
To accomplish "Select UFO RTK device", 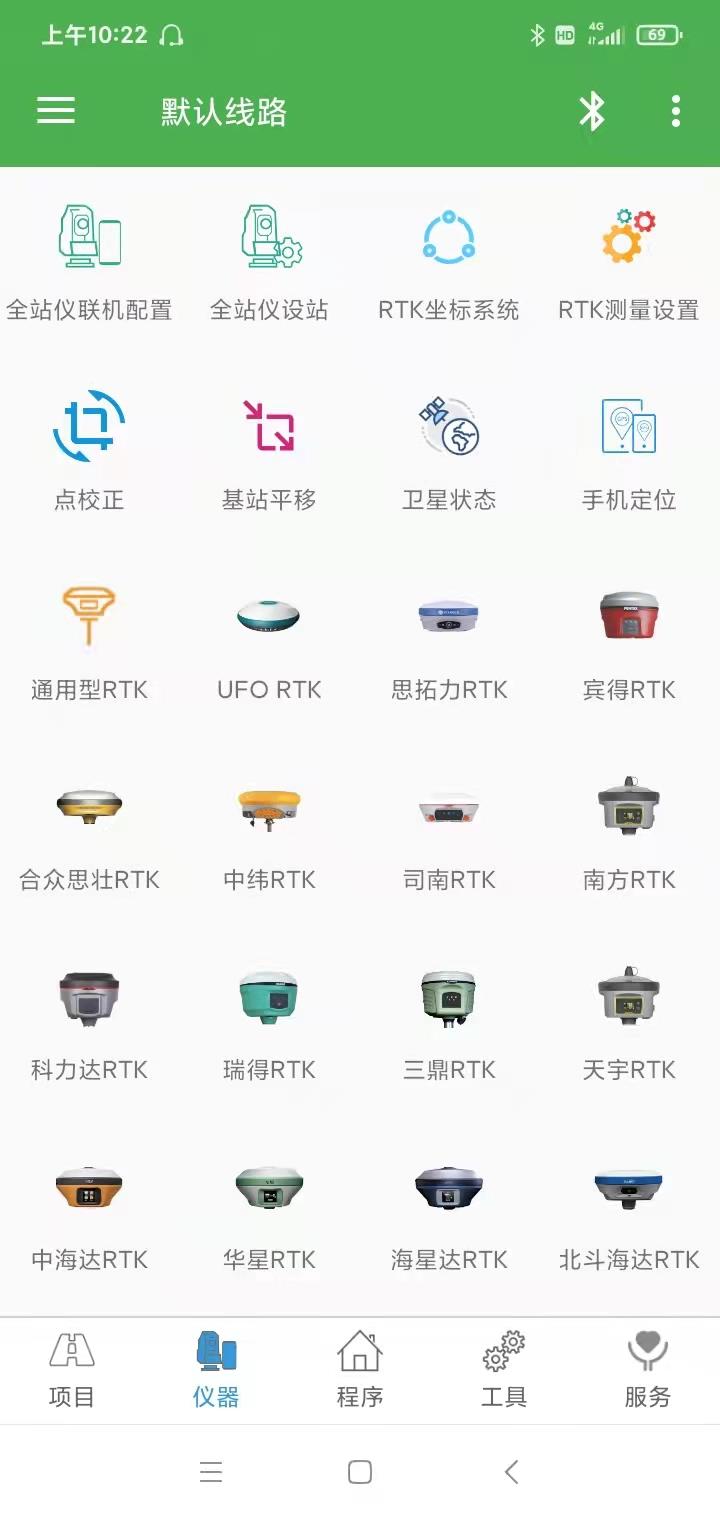I will pos(269,640).
